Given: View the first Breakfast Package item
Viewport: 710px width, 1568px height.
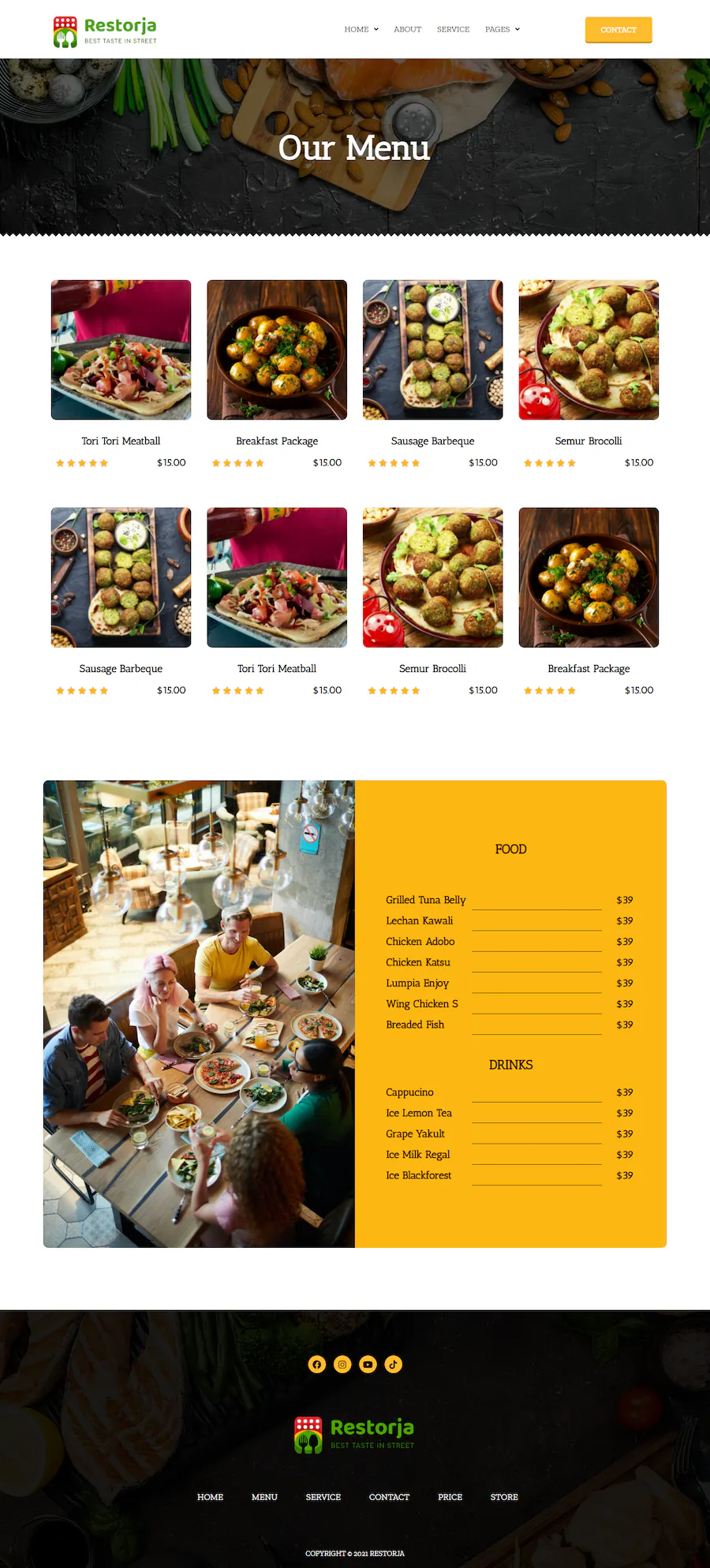Looking at the screenshot, I should coord(277,350).
